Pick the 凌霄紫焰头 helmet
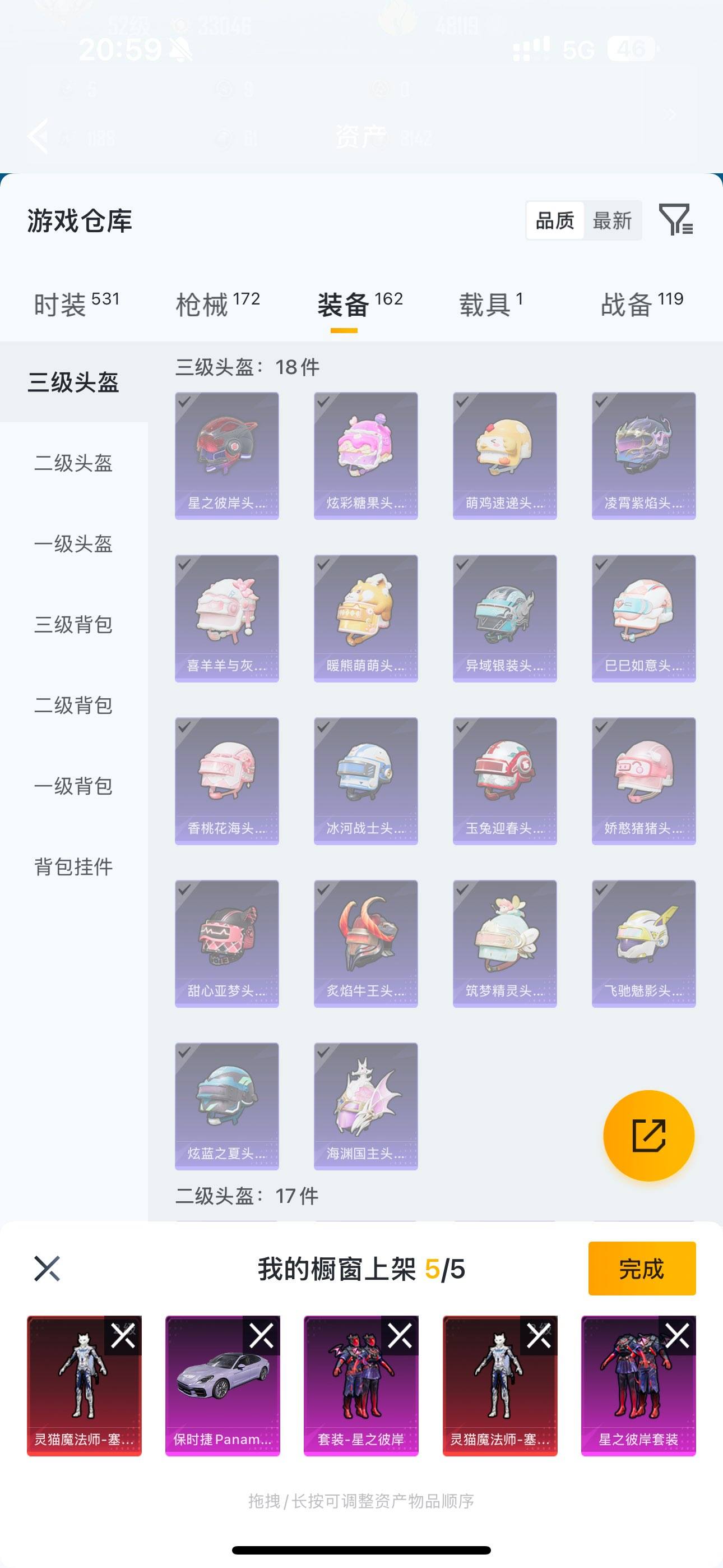The image size is (723, 1568). 644,455
